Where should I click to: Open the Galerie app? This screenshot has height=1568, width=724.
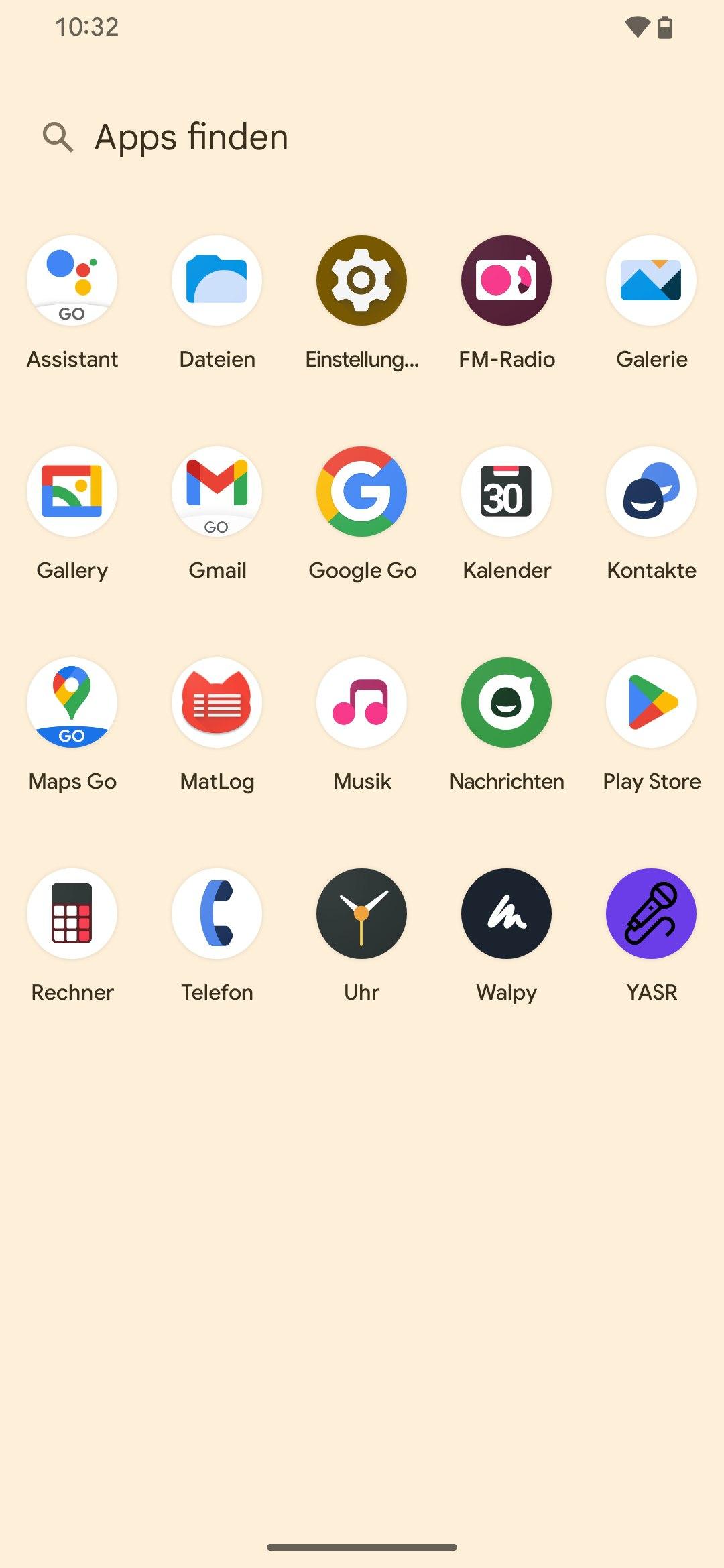[651, 281]
